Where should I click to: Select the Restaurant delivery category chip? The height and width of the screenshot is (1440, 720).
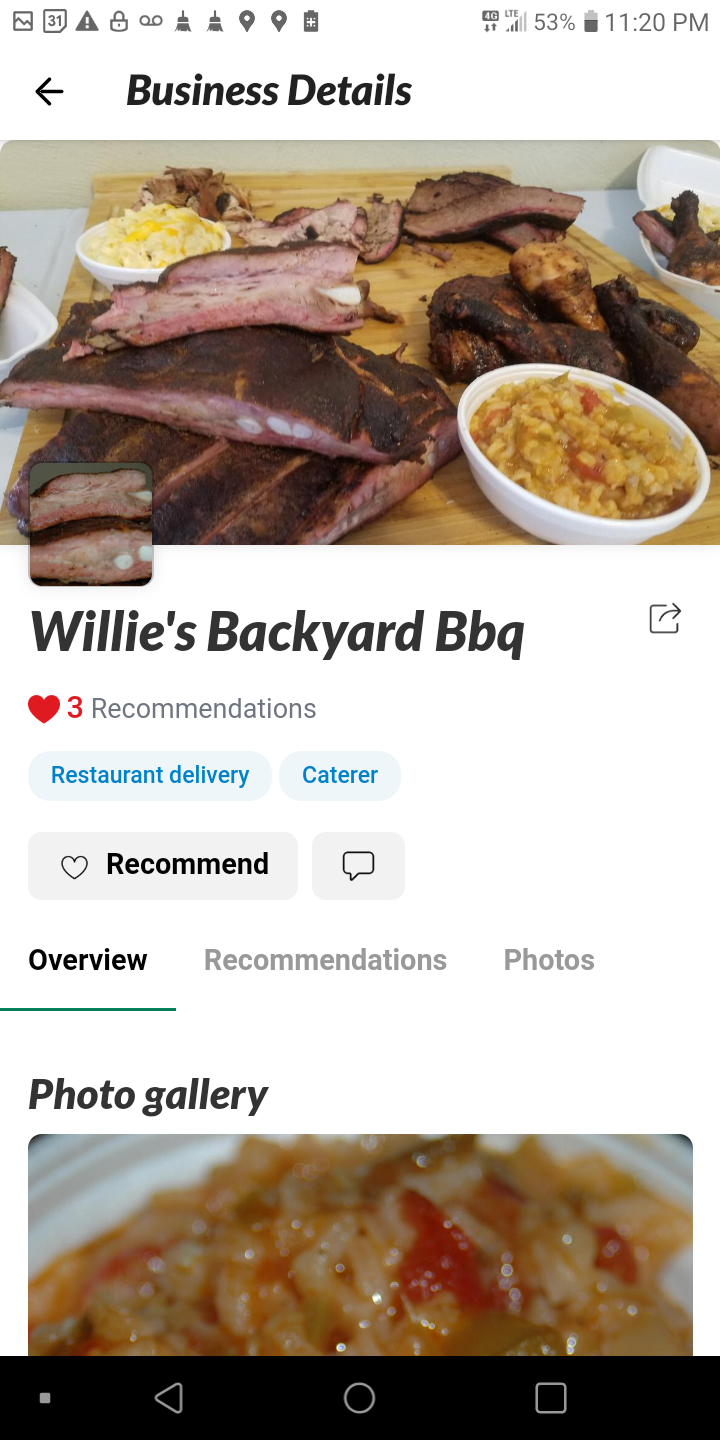pos(149,775)
